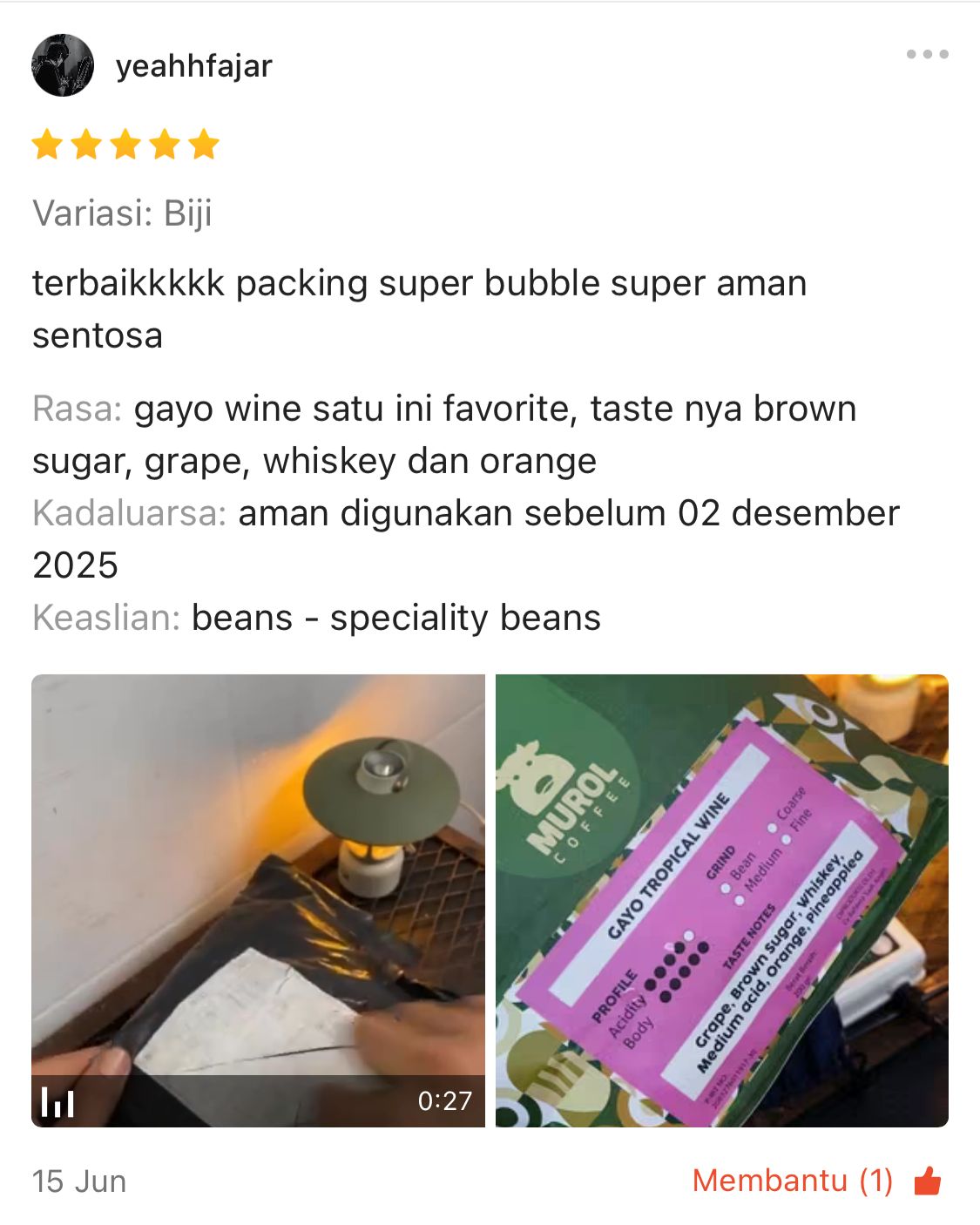980x1225 pixels.
Task: Mark review as Membantu
Action: coord(816,1181)
